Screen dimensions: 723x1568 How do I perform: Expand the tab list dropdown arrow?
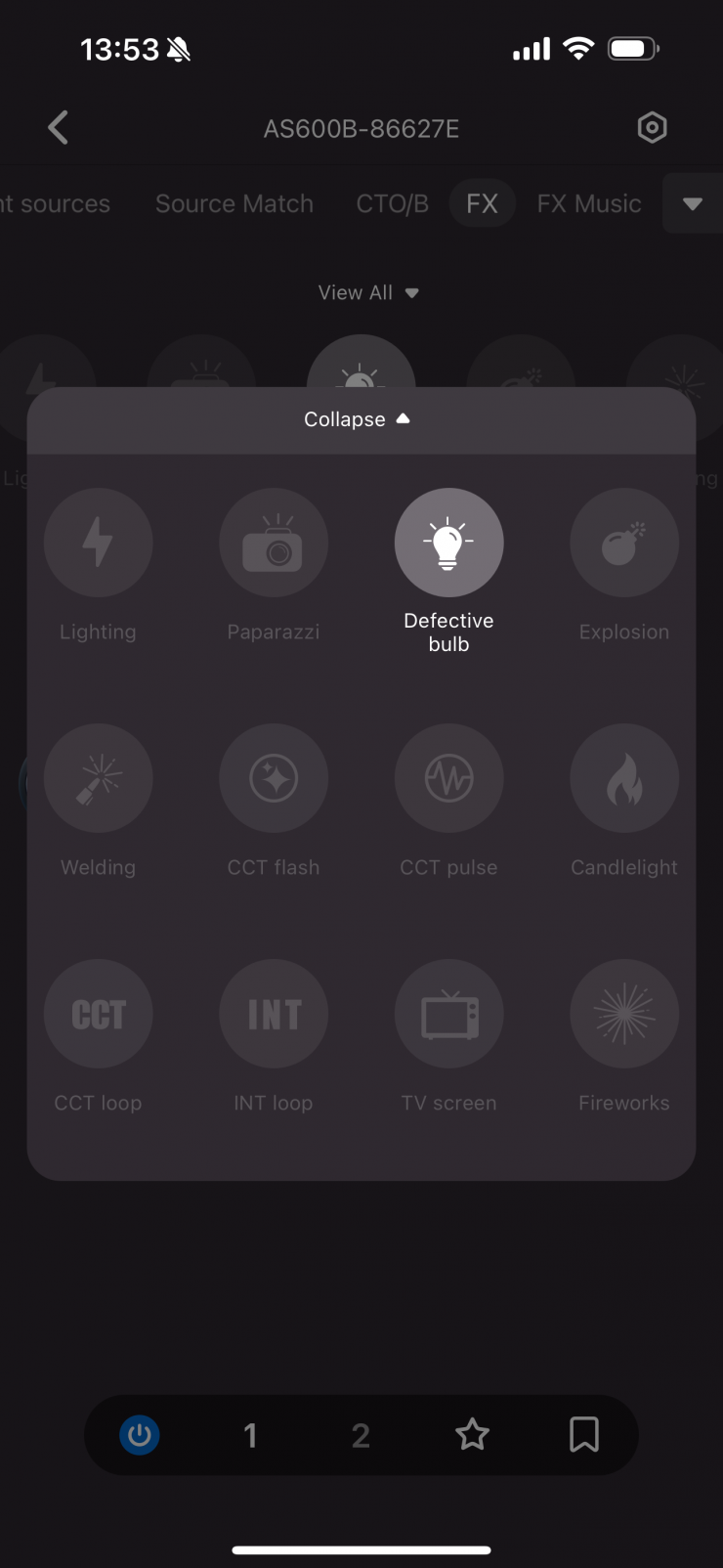(692, 203)
